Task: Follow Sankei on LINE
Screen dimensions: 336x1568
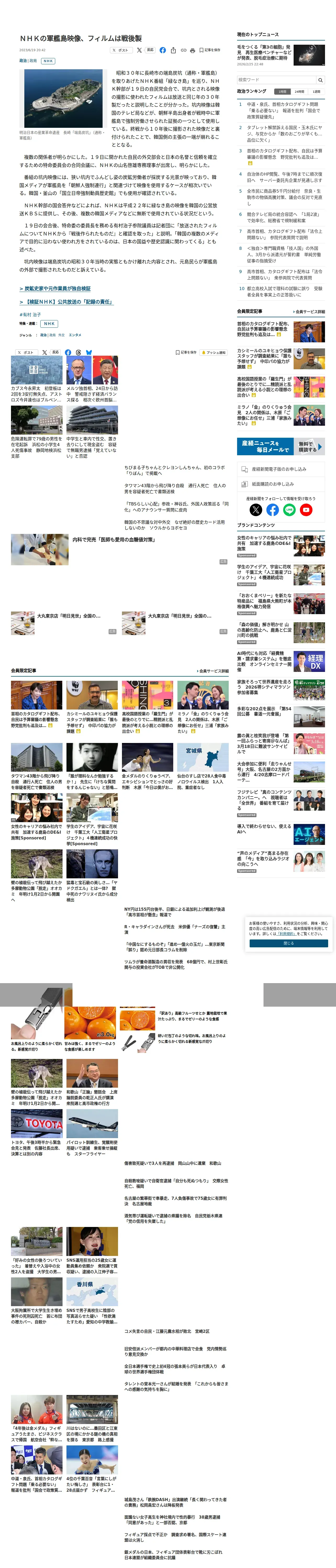Action: (290, 510)
